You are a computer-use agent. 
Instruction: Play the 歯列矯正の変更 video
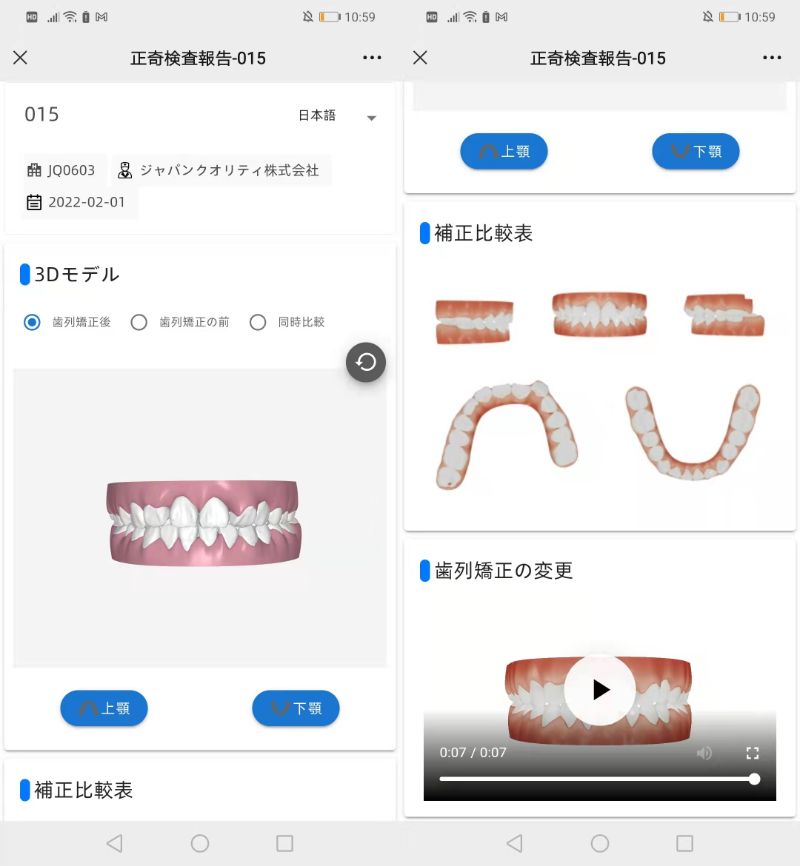pos(600,689)
